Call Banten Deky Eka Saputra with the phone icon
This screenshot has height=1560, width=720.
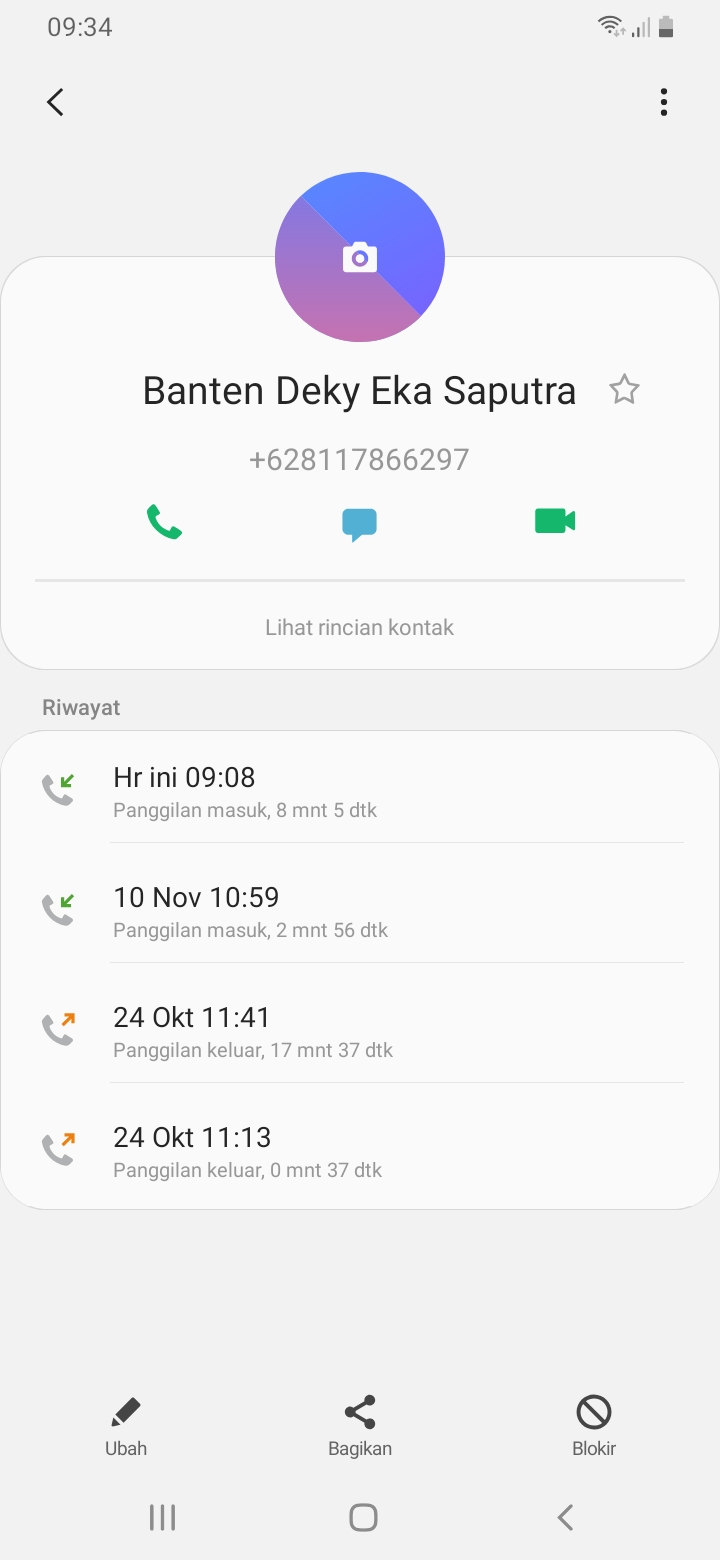pos(164,522)
